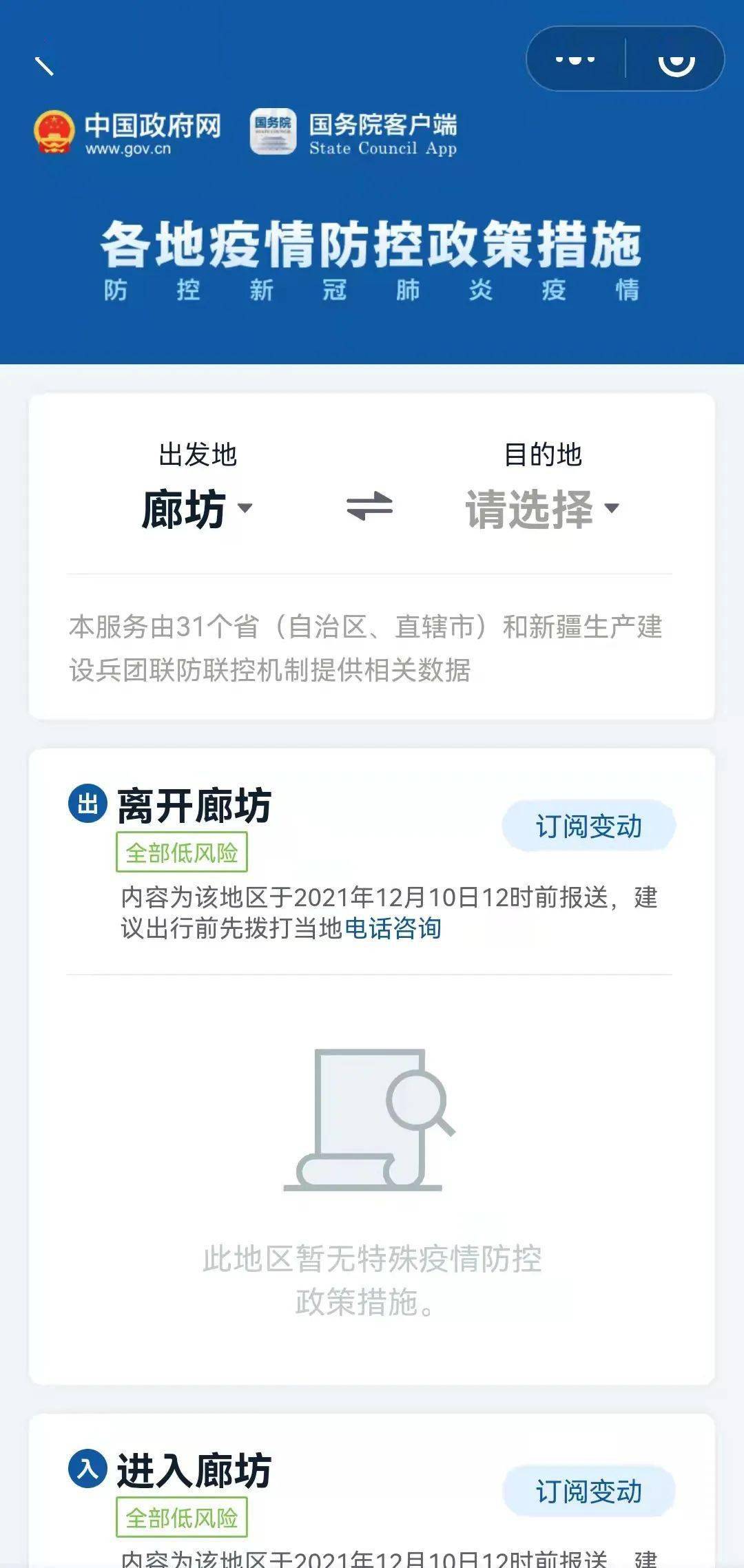Swap departure and destination places
The width and height of the screenshot is (744, 1568).
click(x=370, y=508)
